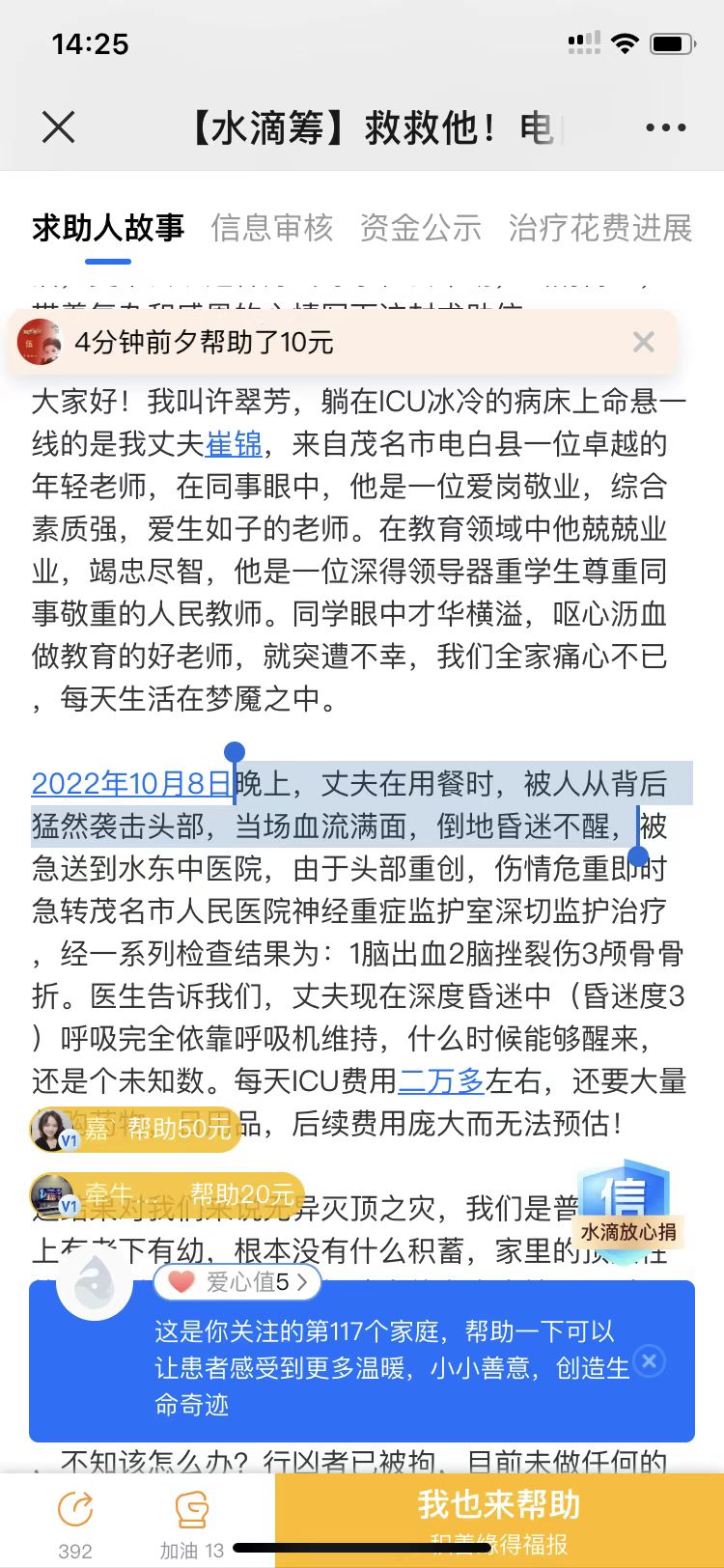724x1568 pixels.
Task: Tap the 2022年10月8日 date link
Action: point(131,783)
